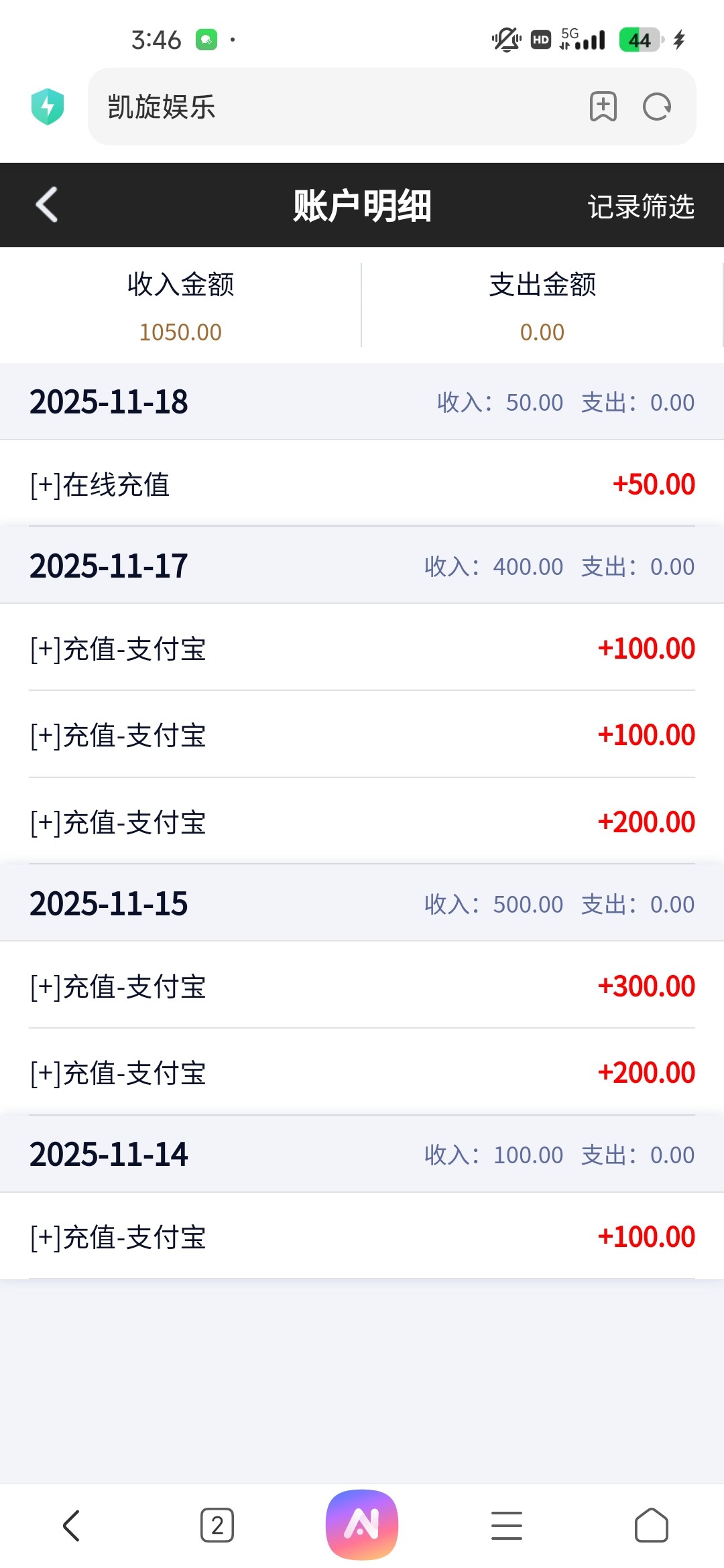Open the browser's shield security icon
This screenshot has height=1568, width=724.
click(48, 107)
